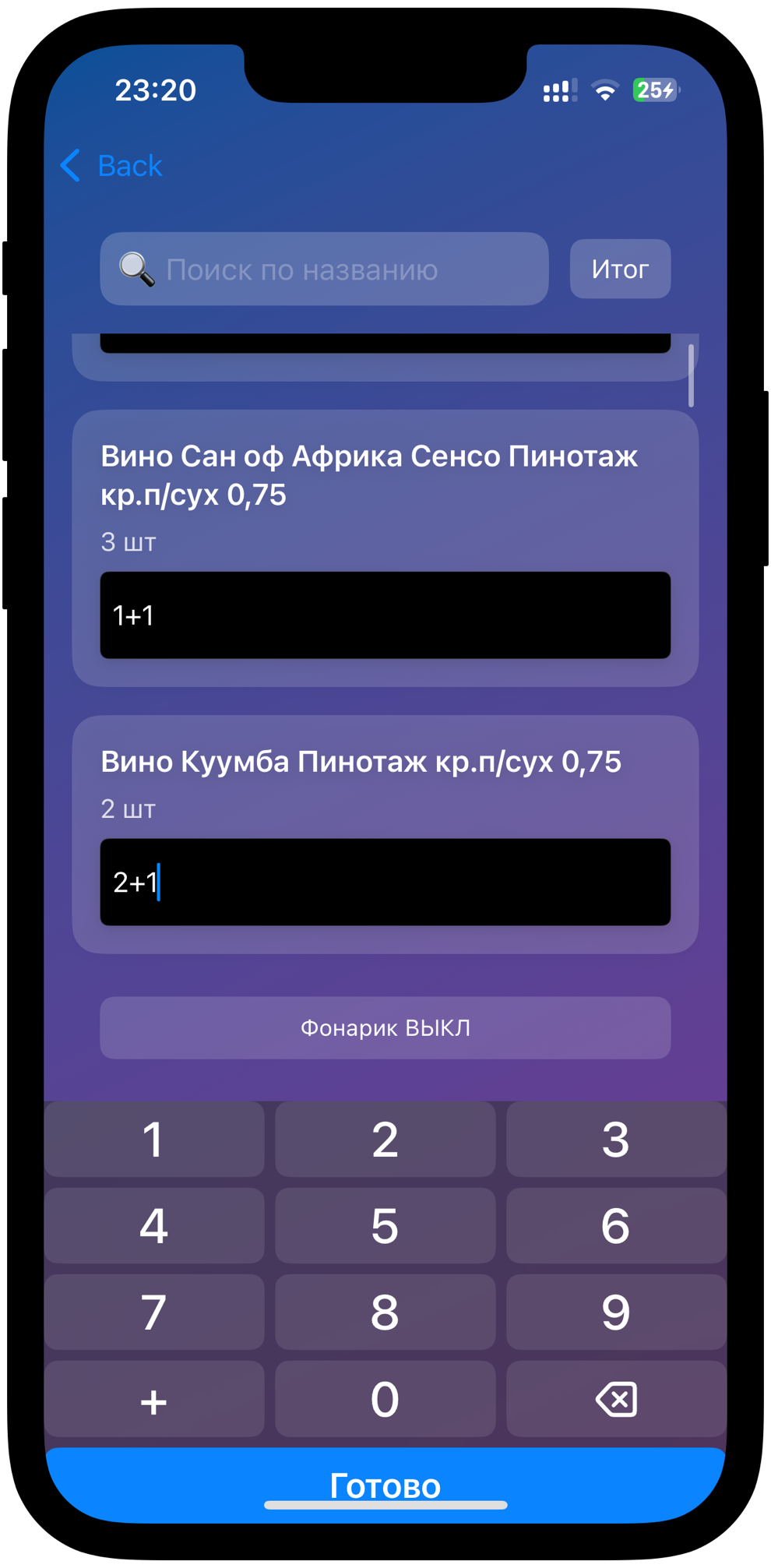Add a plus sign with the + key

(154, 1400)
